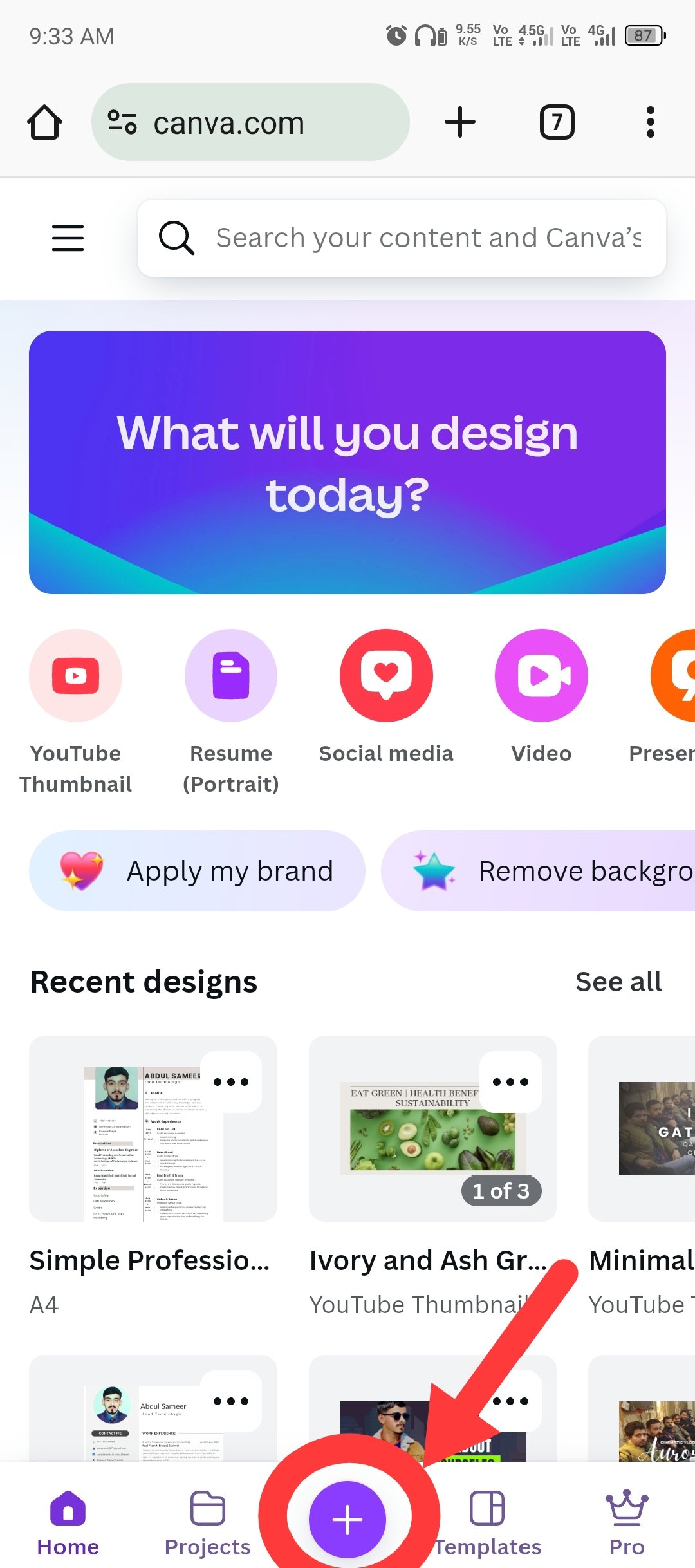Viewport: 695px width, 1568px height.
Task: Create a new design with plus button
Action: (x=347, y=1520)
